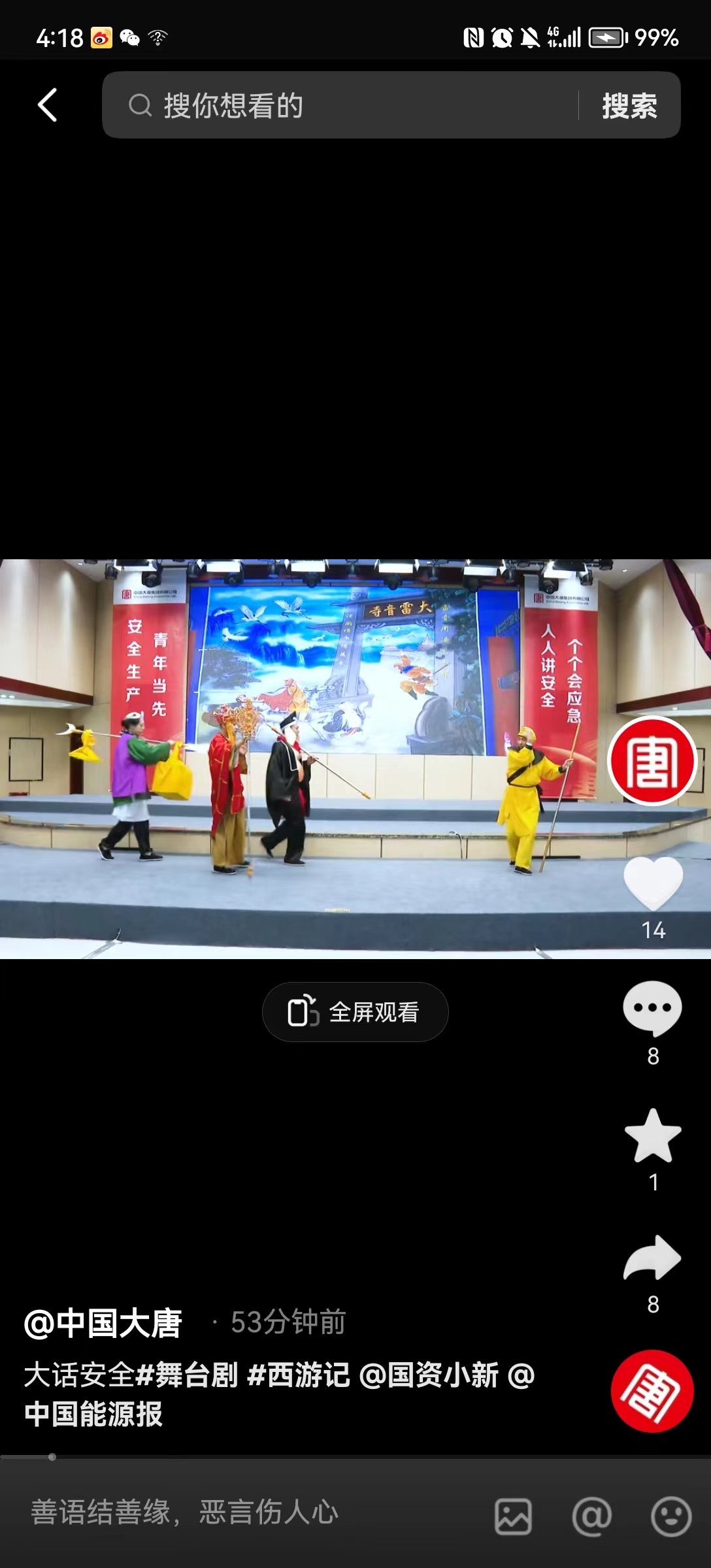Open the #西游记 hashtag

coord(299,1375)
